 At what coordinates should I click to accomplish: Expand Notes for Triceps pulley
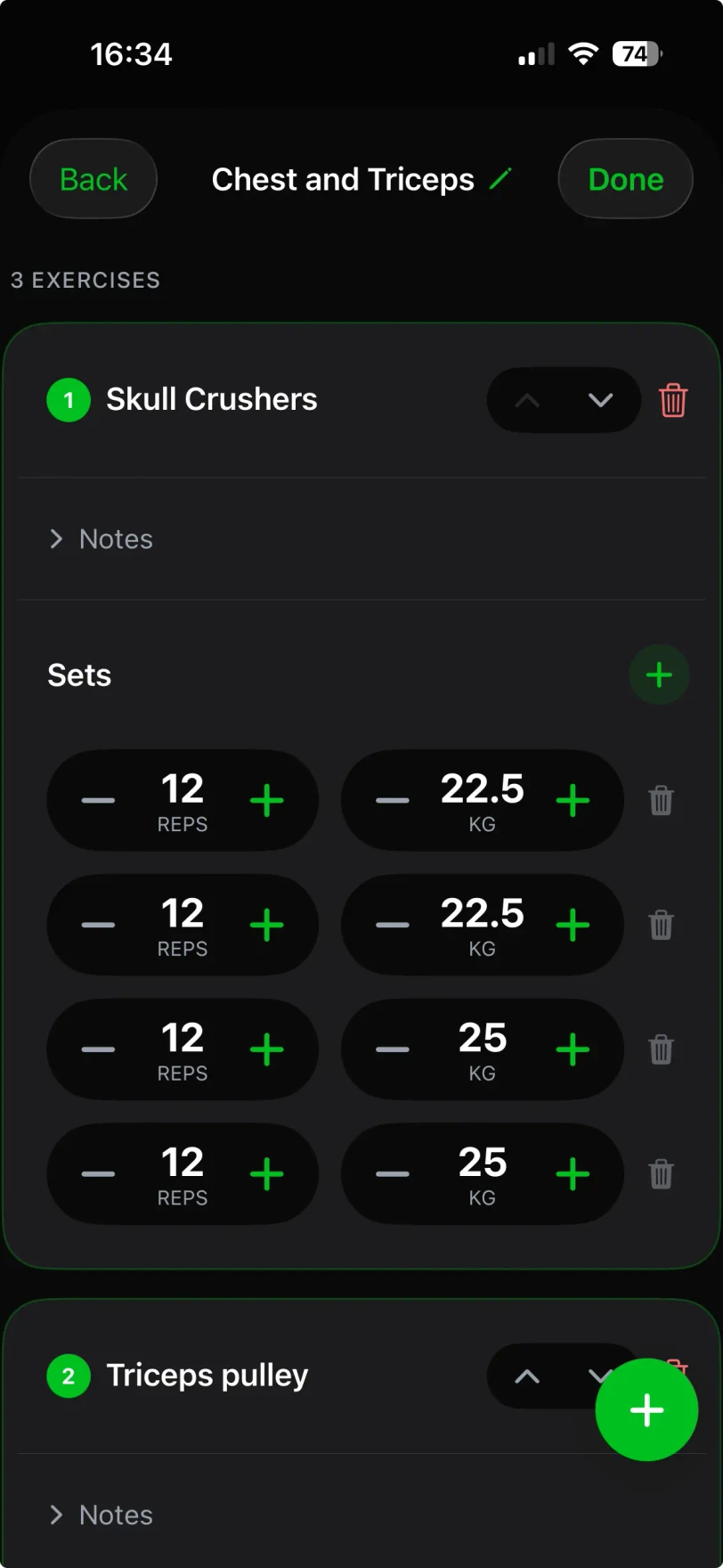(x=101, y=1515)
